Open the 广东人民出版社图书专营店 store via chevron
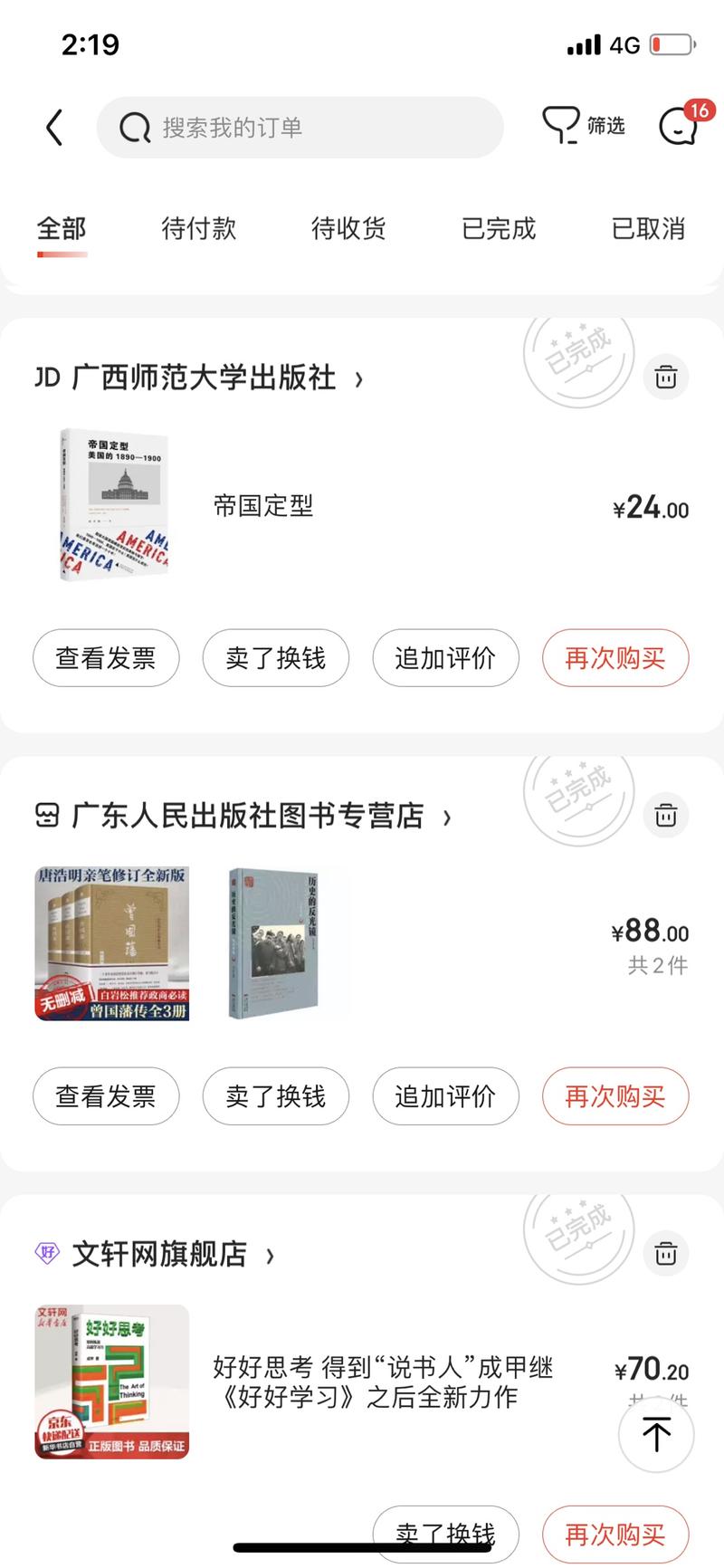Image resolution: width=724 pixels, height=1568 pixels. click(446, 816)
